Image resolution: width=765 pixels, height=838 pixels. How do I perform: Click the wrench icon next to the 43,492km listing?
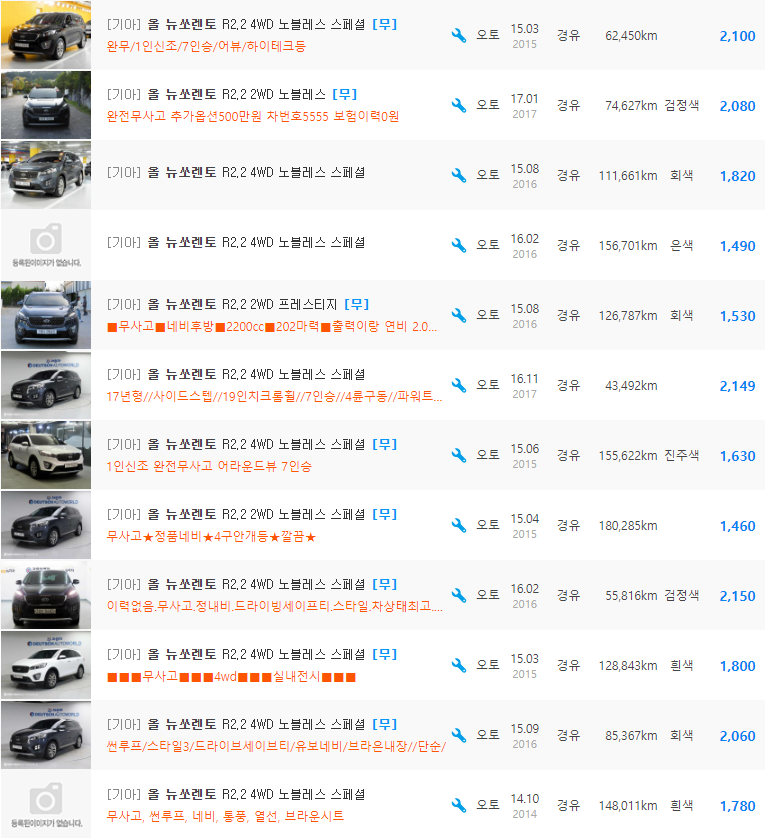click(x=459, y=384)
